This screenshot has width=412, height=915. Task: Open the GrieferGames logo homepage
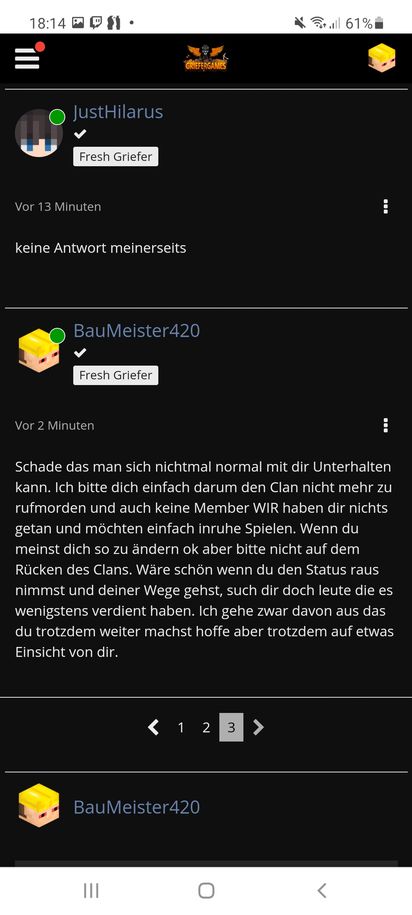tap(206, 58)
